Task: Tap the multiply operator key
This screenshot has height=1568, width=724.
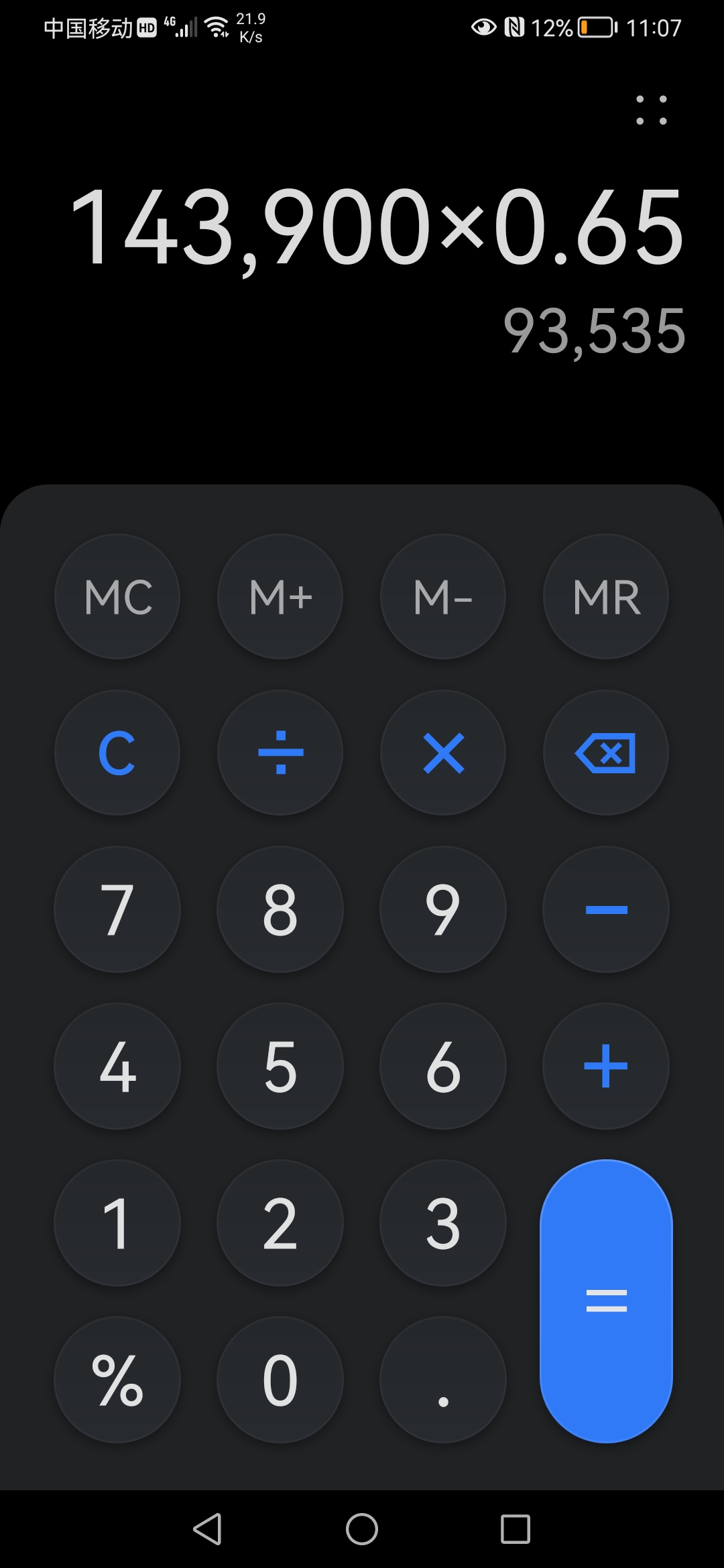Action: pyautogui.click(x=443, y=753)
